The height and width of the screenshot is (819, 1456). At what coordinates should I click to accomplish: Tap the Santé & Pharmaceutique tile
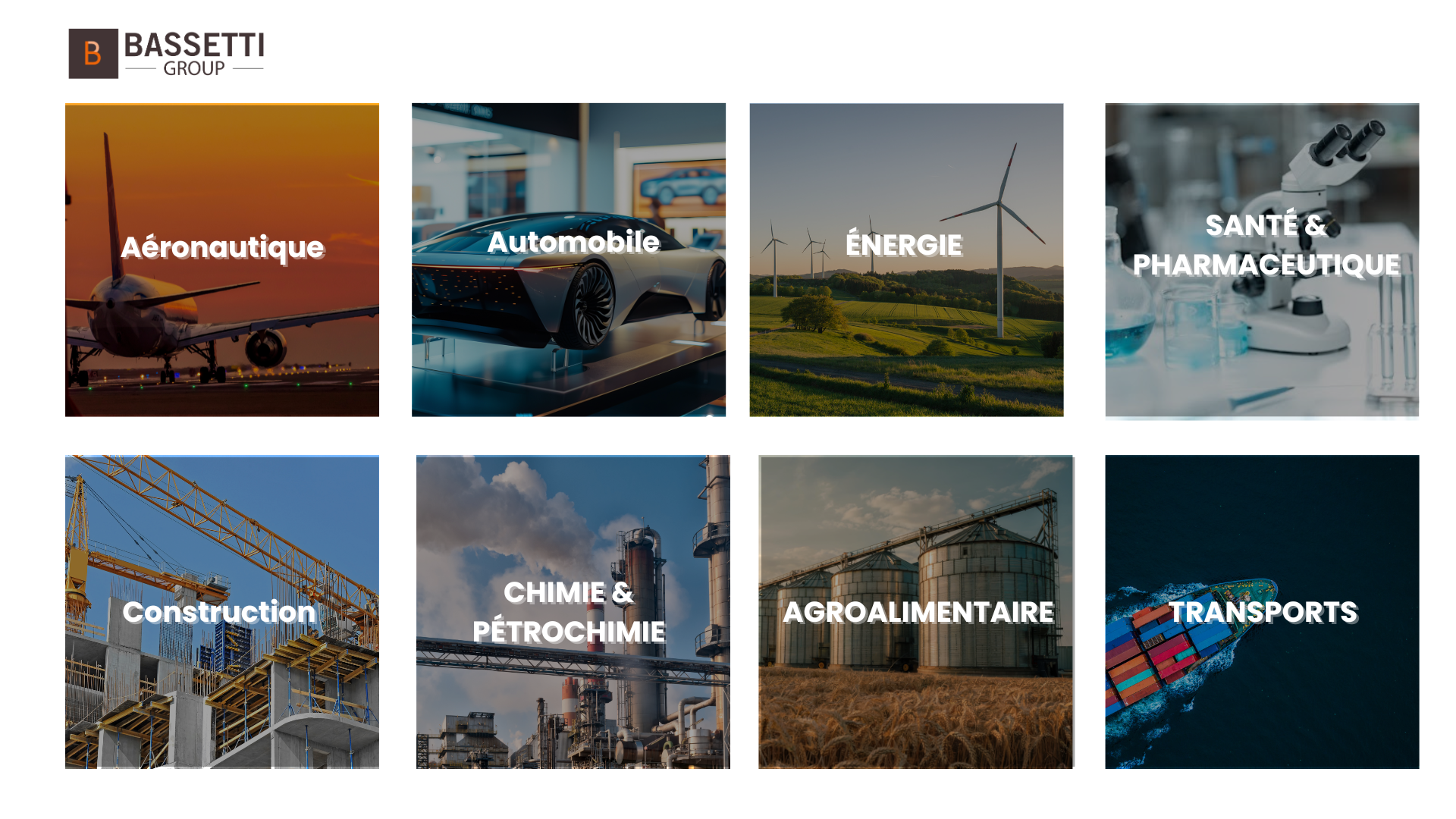coord(1261,260)
